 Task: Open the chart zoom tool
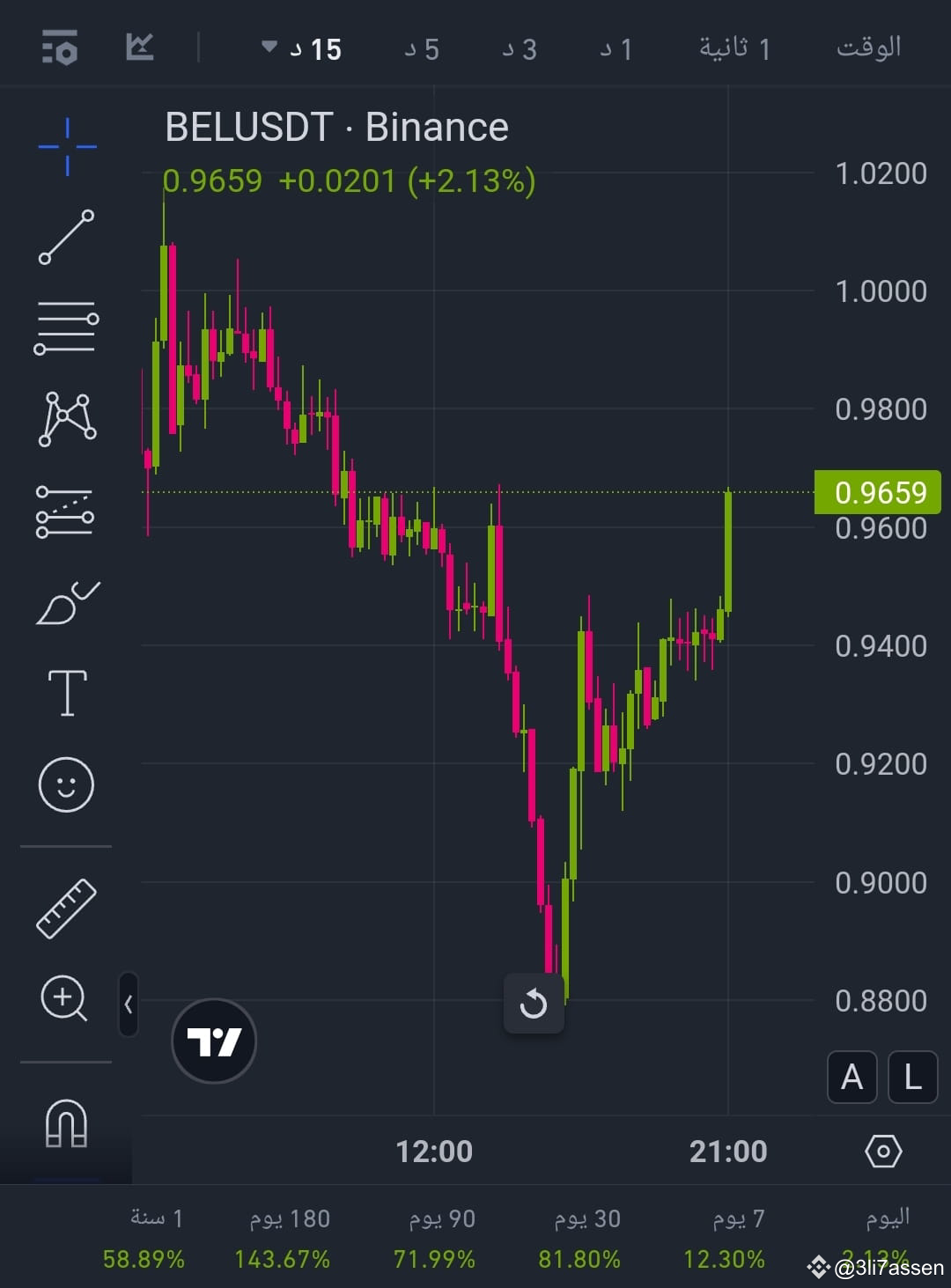click(x=64, y=999)
